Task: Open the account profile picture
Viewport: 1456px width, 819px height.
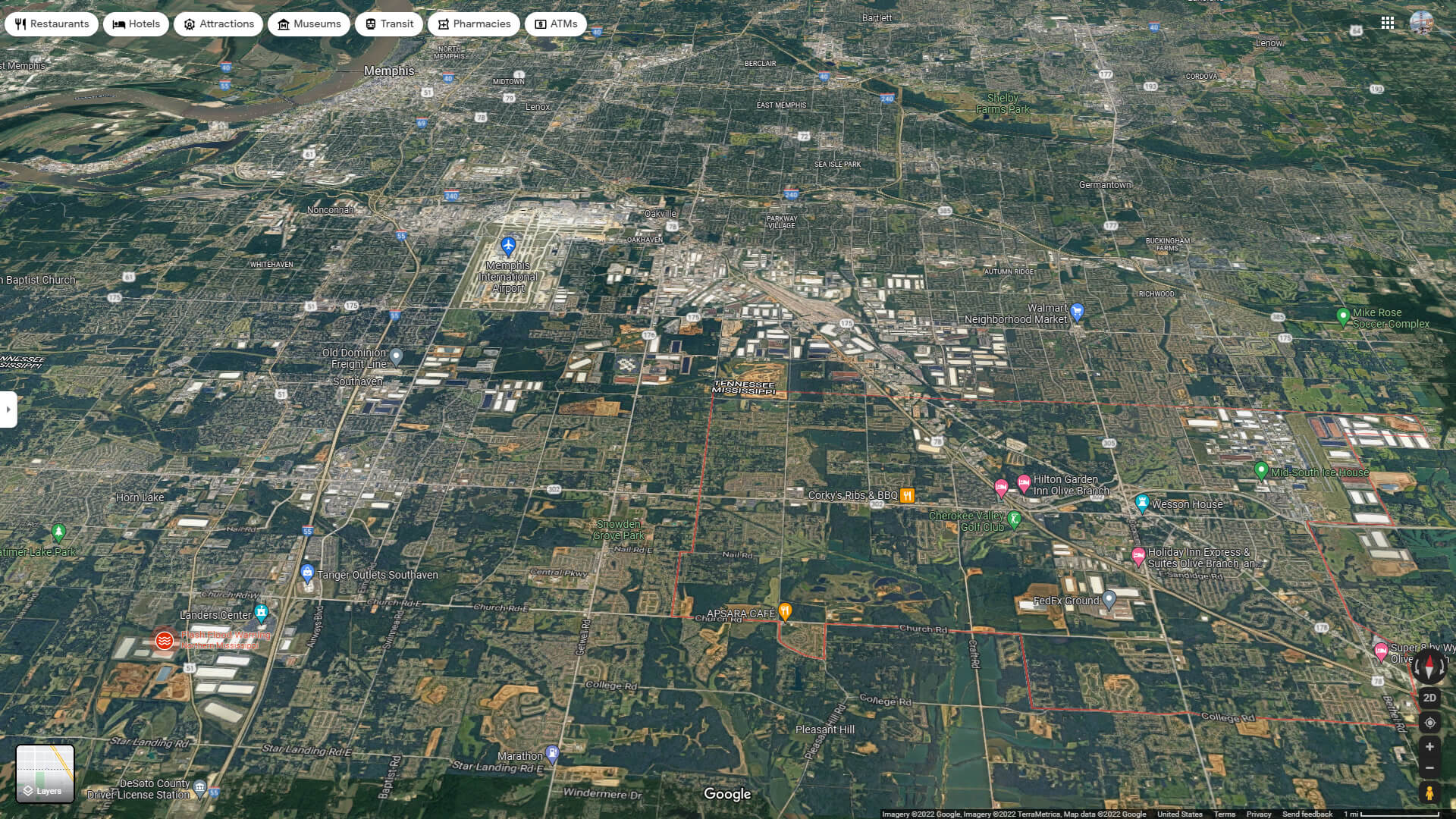Action: pyautogui.click(x=1421, y=23)
